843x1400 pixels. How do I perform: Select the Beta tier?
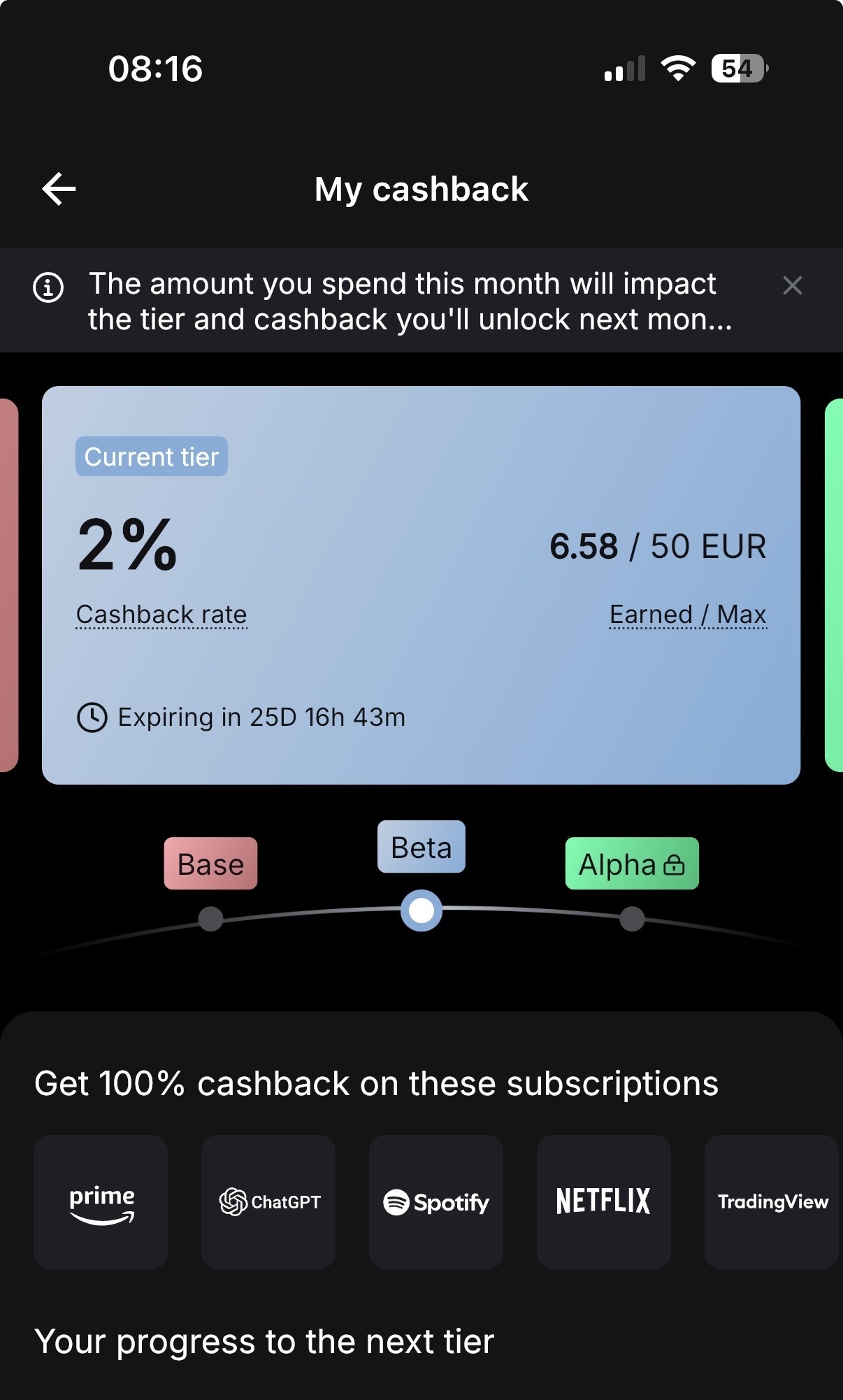coord(421,848)
